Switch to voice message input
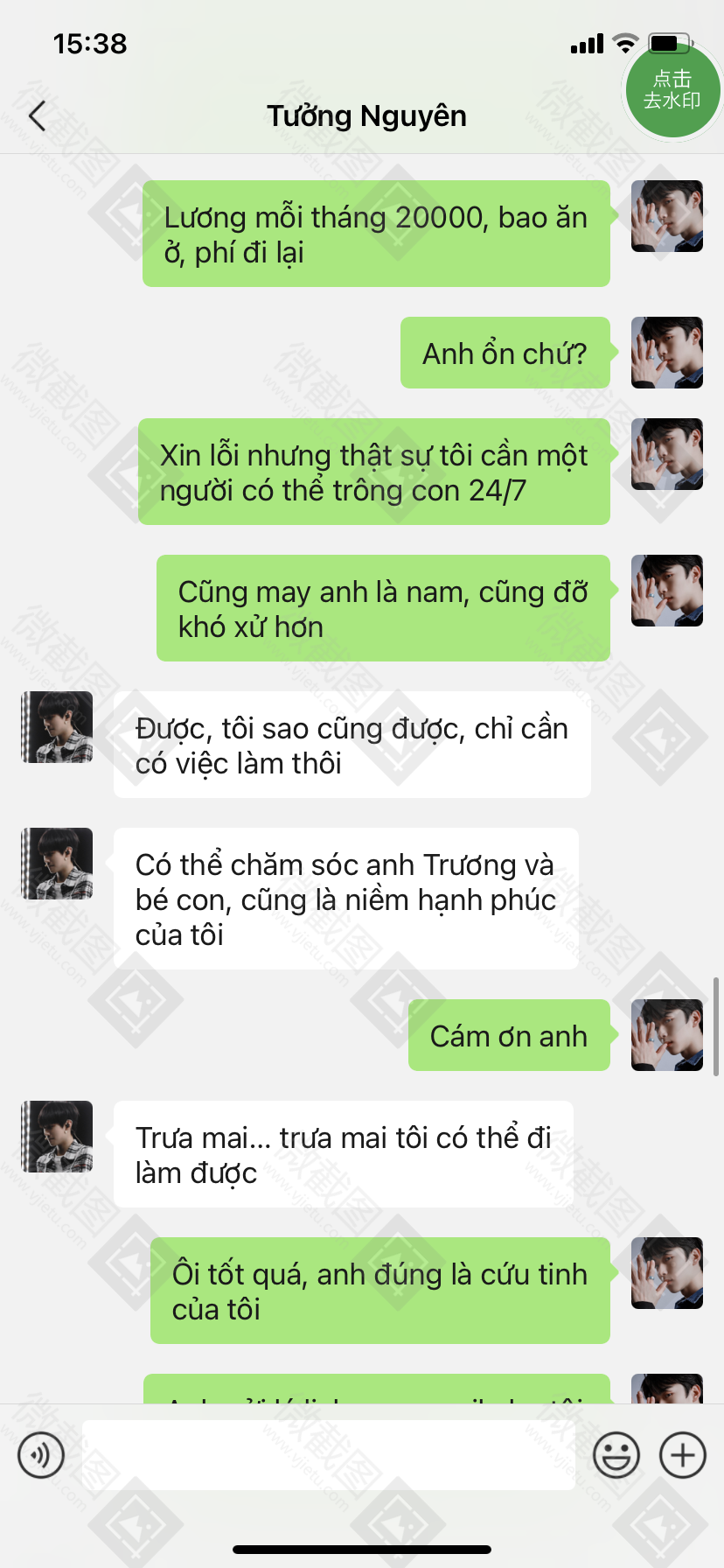Screen dimensions: 724x1568 41,1456
